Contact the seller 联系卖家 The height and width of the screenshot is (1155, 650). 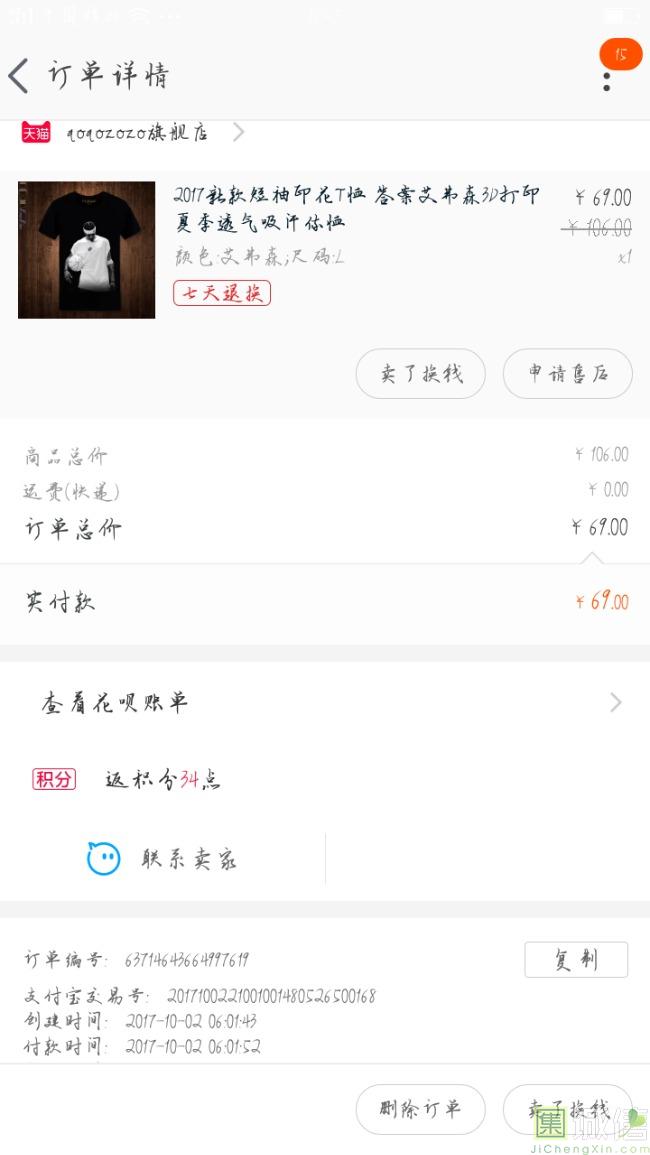coord(163,859)
